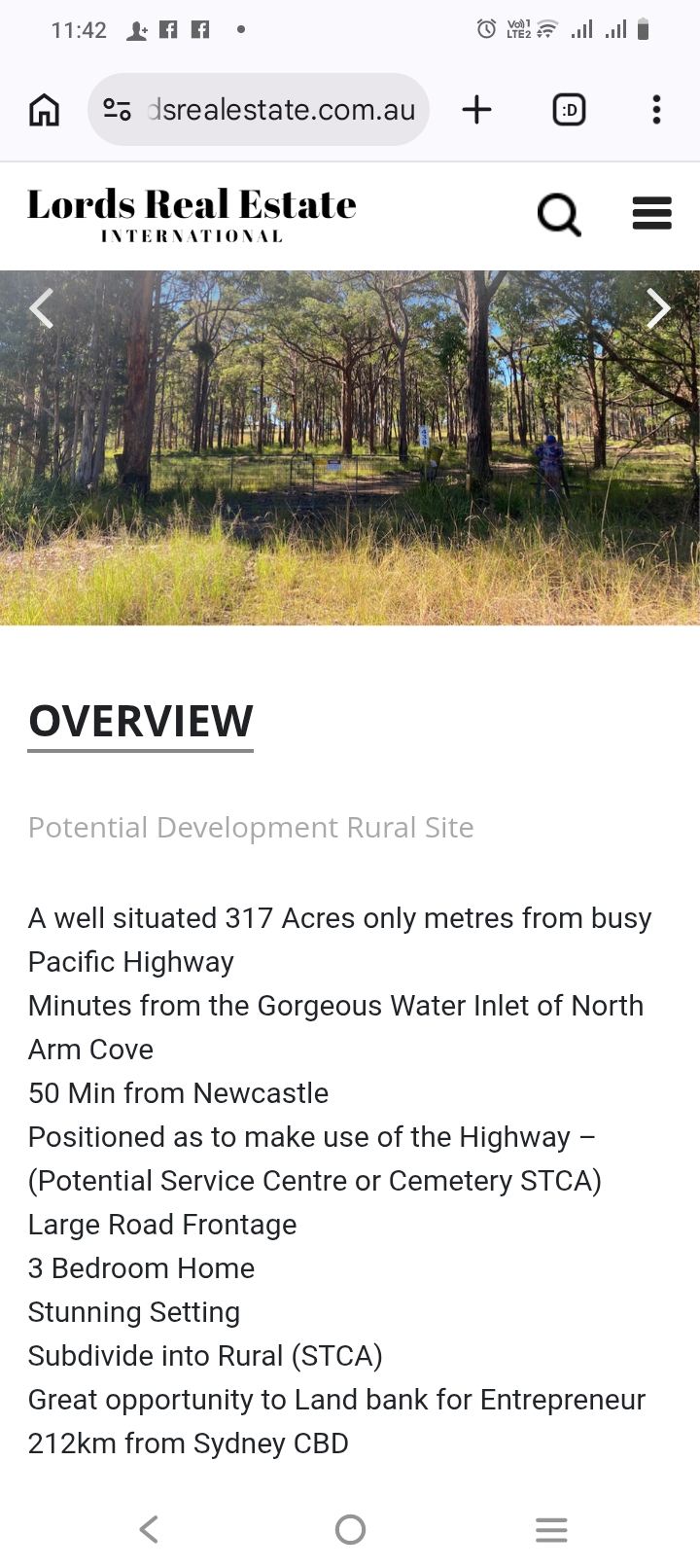This screenshot has height=1568, width=700.
Task: Tap the system back button
Action: [x=149, y=1529]
